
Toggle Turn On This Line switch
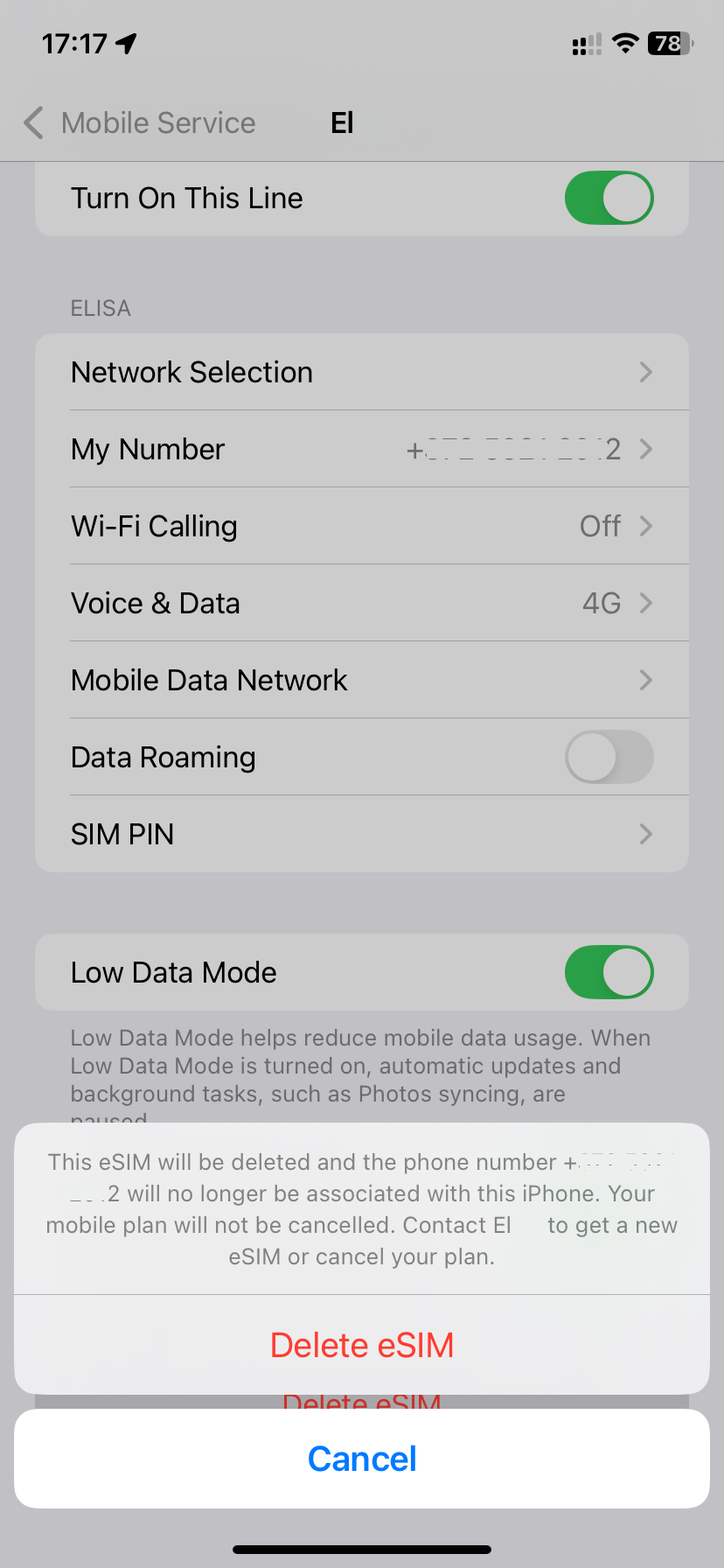(x=609, y=198)
